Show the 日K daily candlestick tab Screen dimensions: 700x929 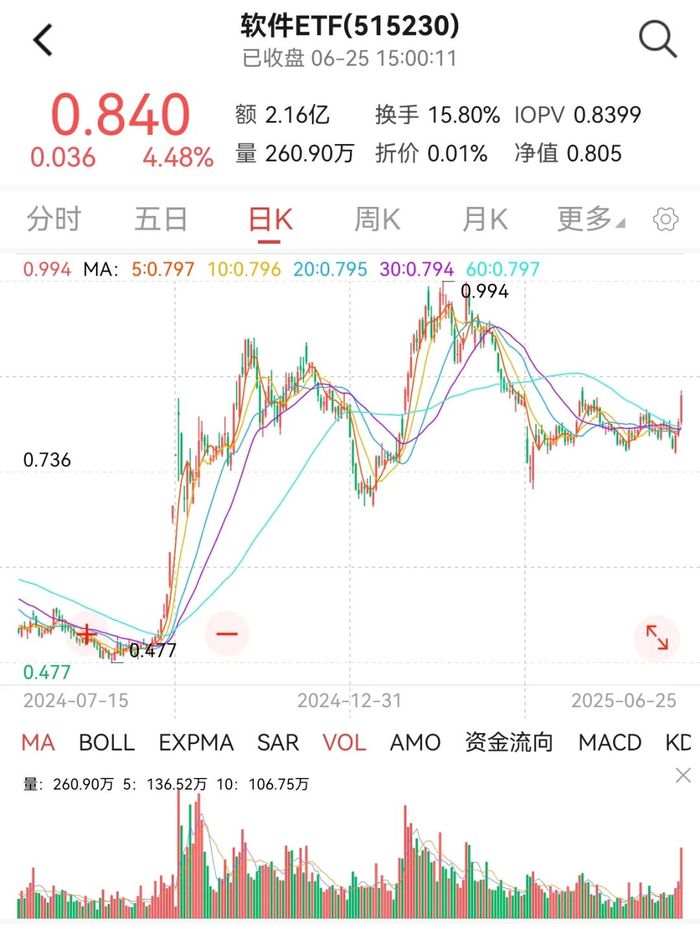pyautogui.click(x=270, y=219)
